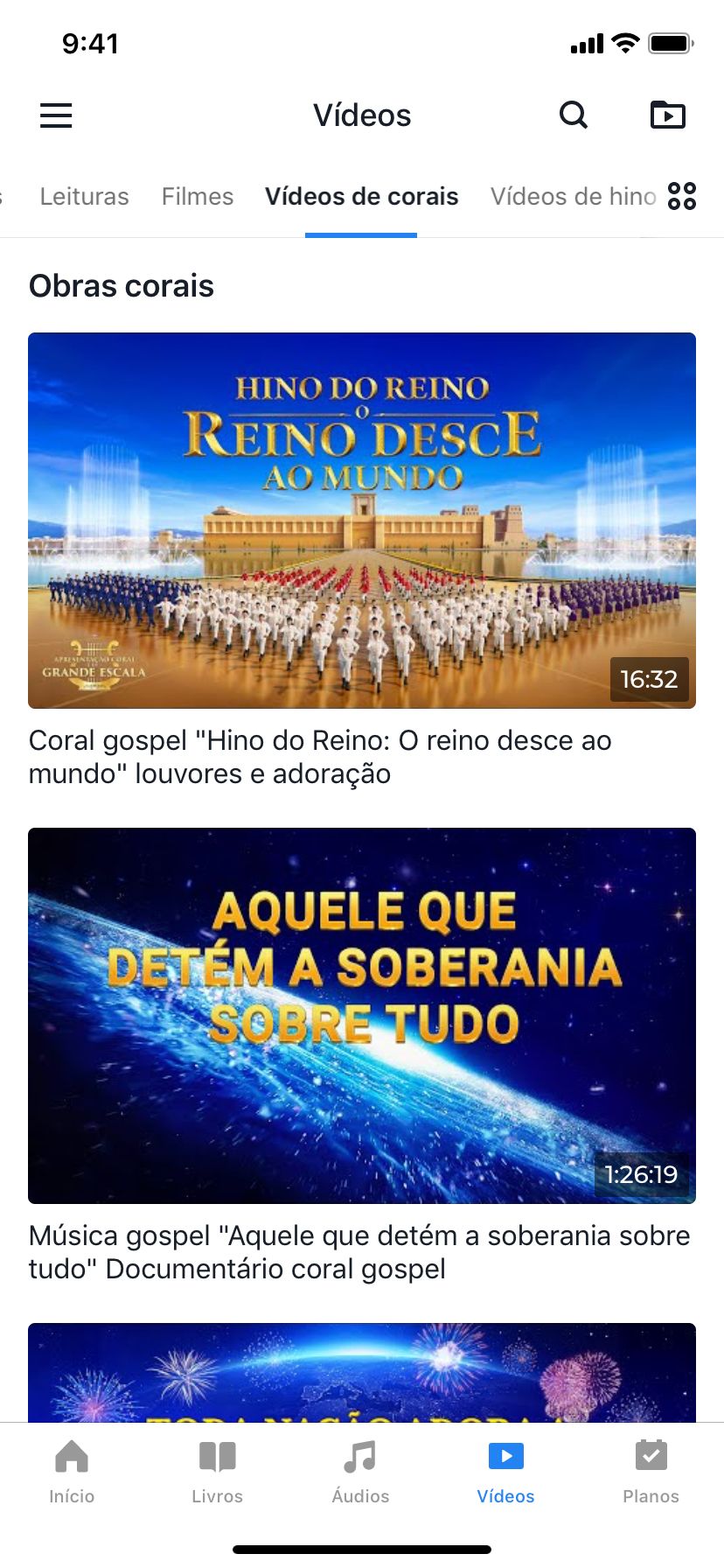Viewport: 724px width, 1568px height.
Task: Switch to the Áudios tab
Action: (360, 1472)
